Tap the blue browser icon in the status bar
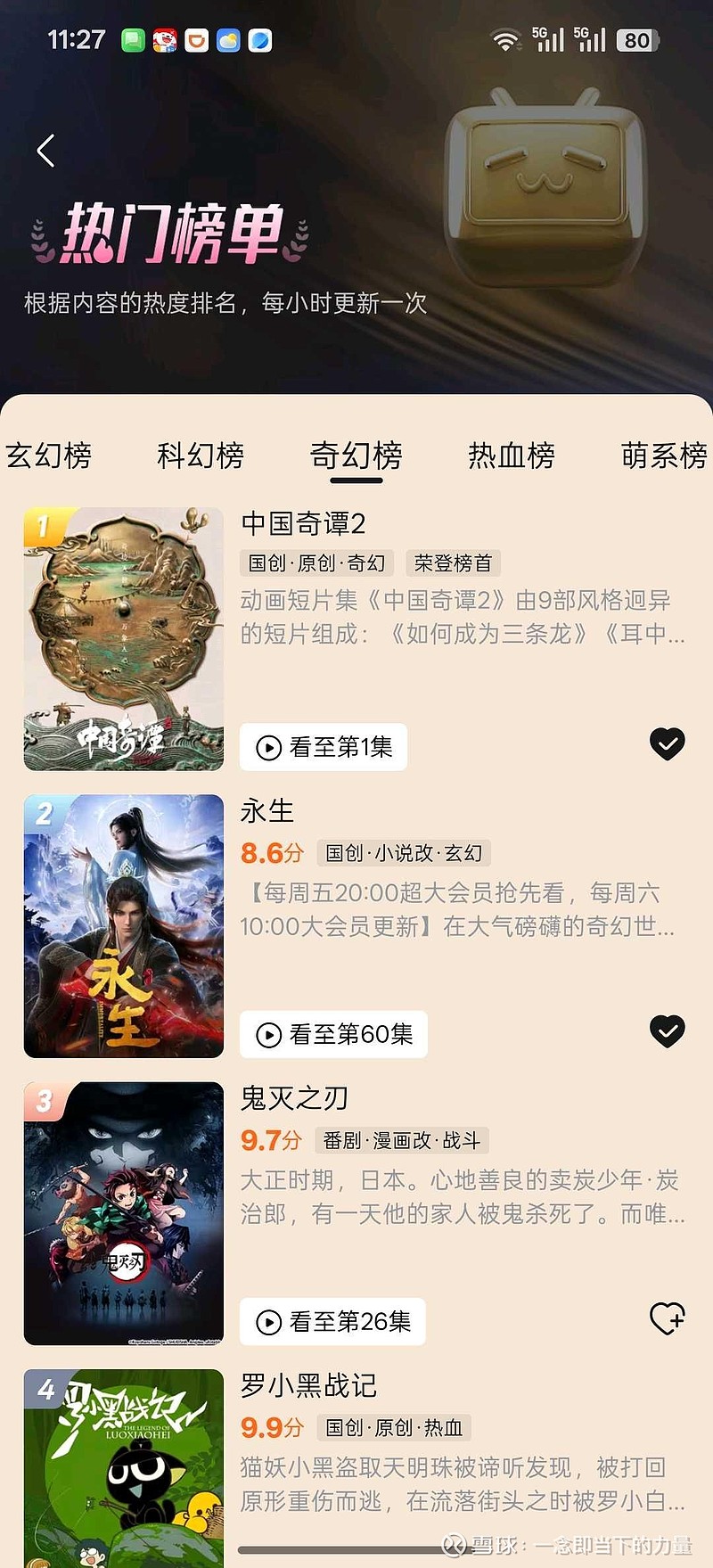The height and width of the screenshot is (1568, 713). point(258,39)
